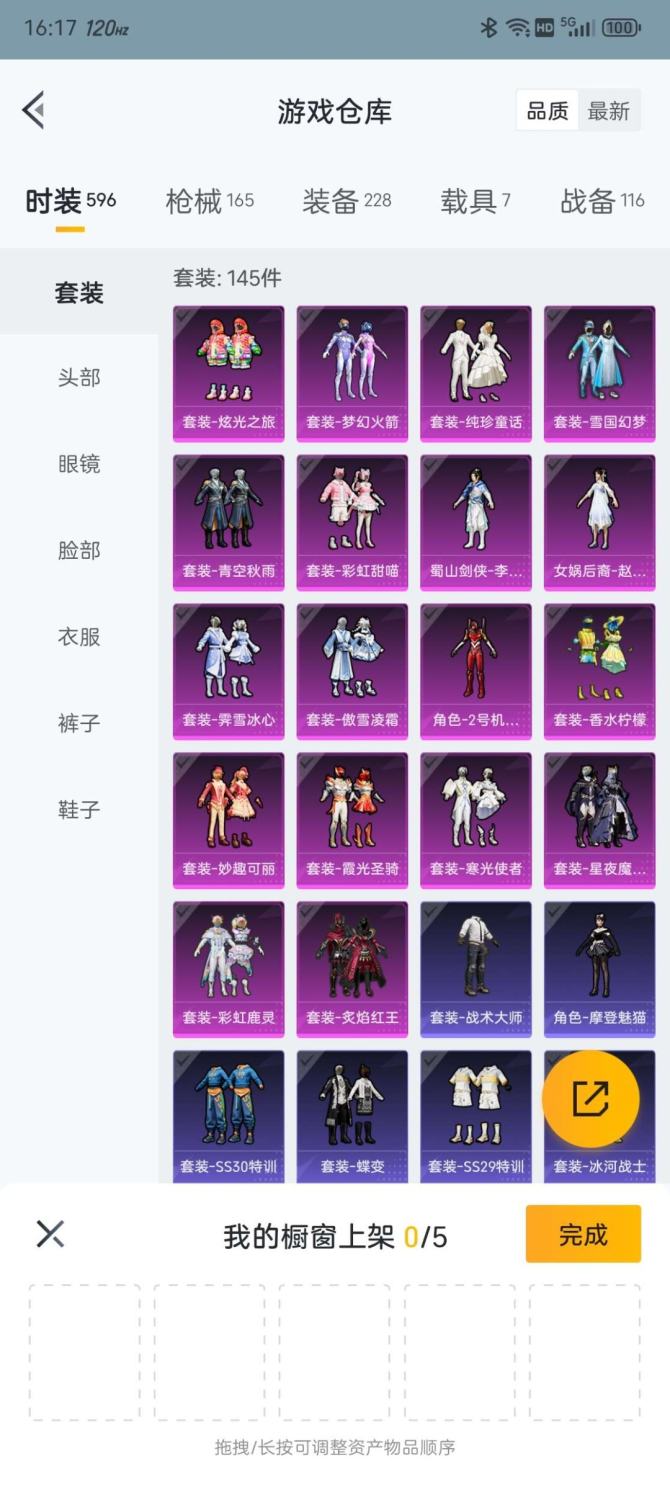Switch to the 枪械 tab
Screen dimensions: 670x1489
209,201
